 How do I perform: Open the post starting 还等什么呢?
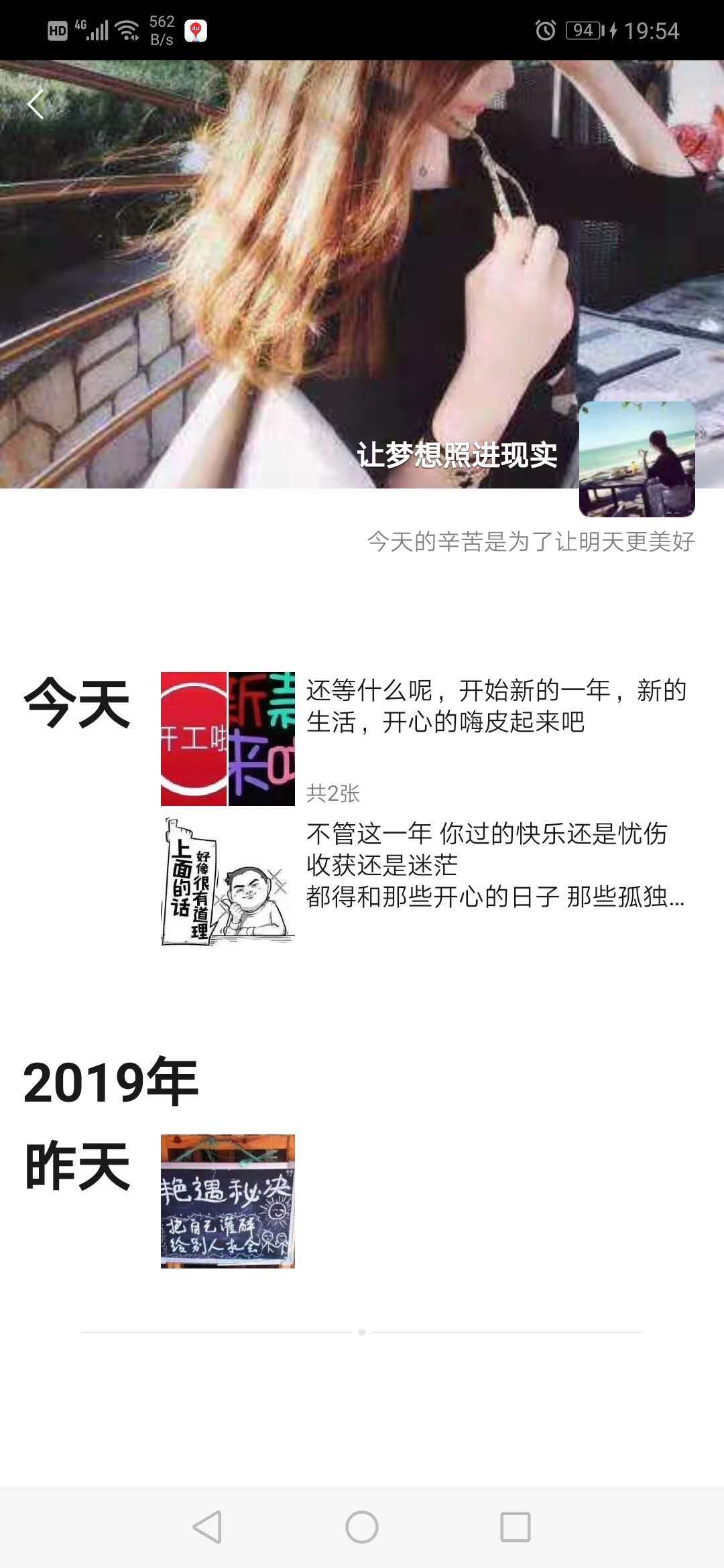click(496, 706)
